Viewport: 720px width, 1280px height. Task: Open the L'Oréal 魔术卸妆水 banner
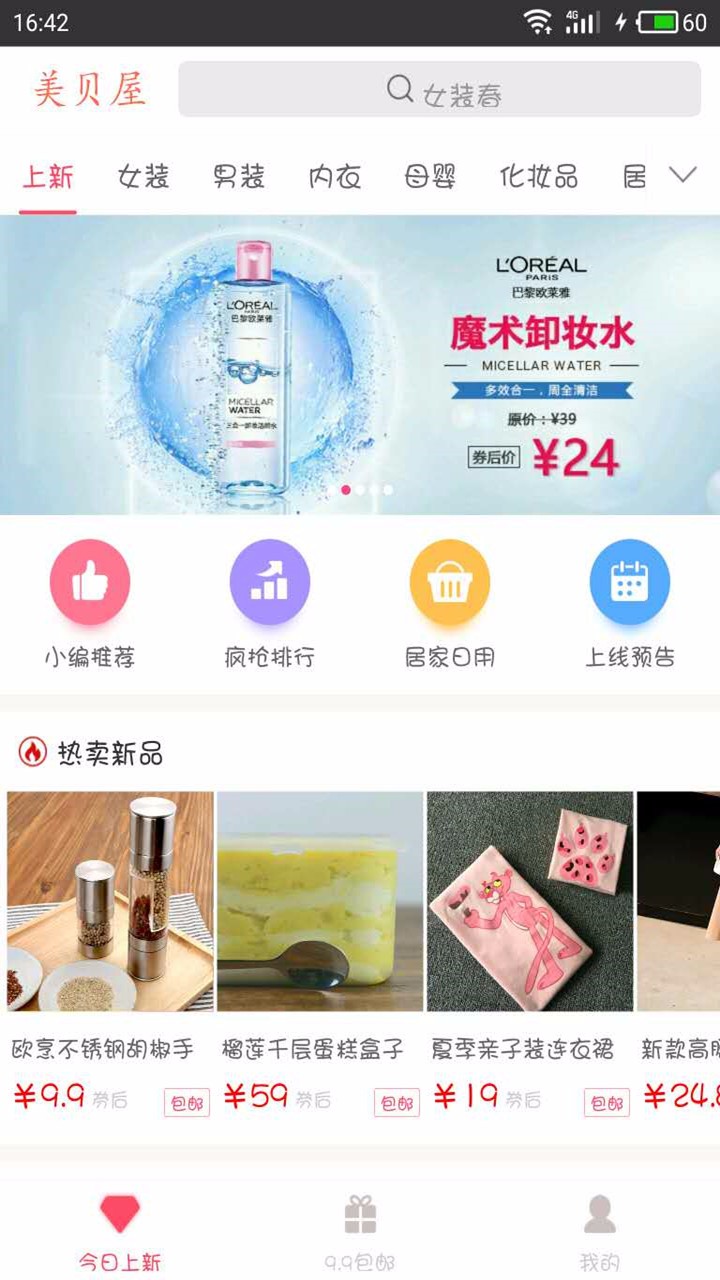[360, 365]
